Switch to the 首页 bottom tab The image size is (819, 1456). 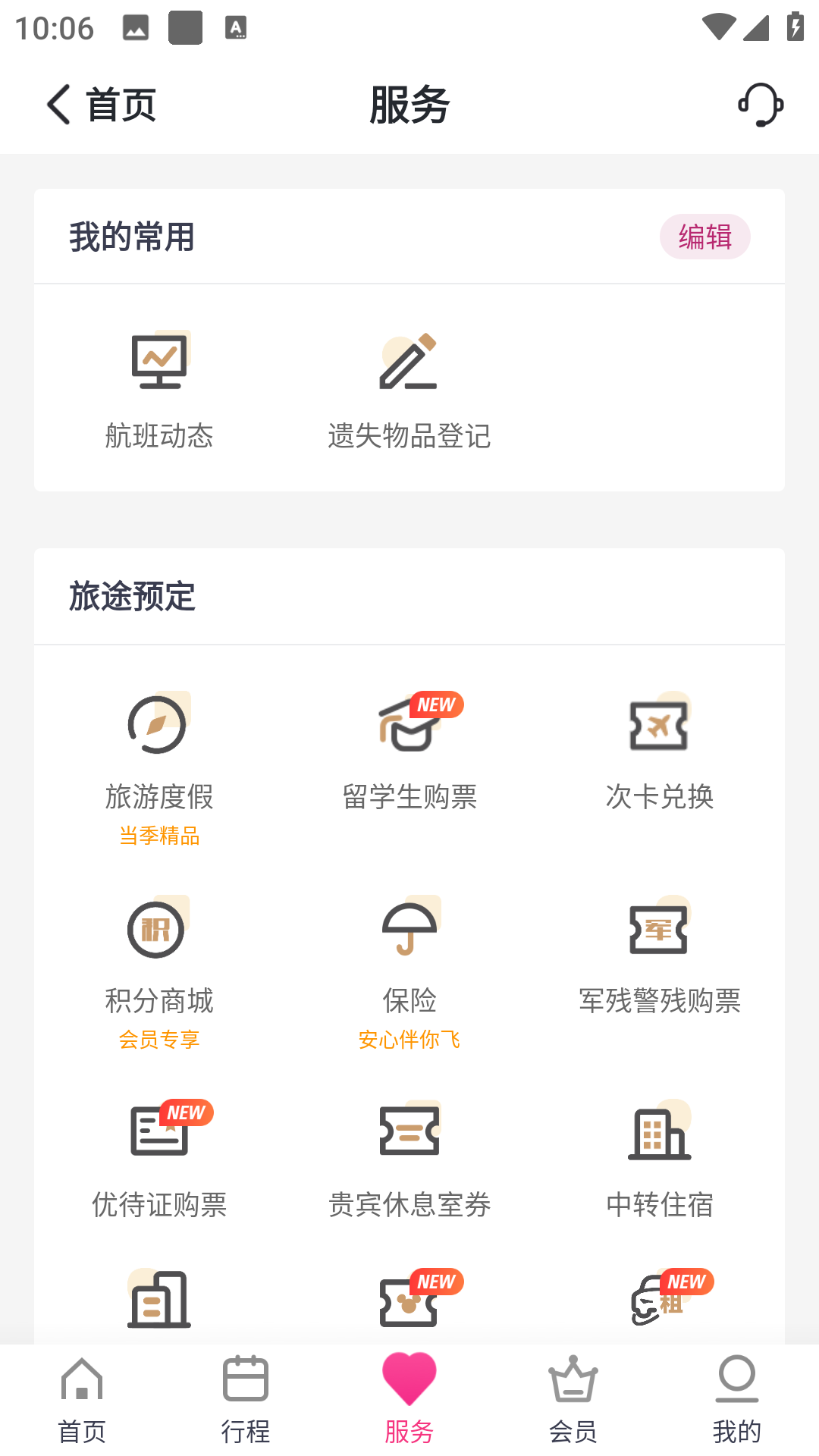coord(82,1399)
